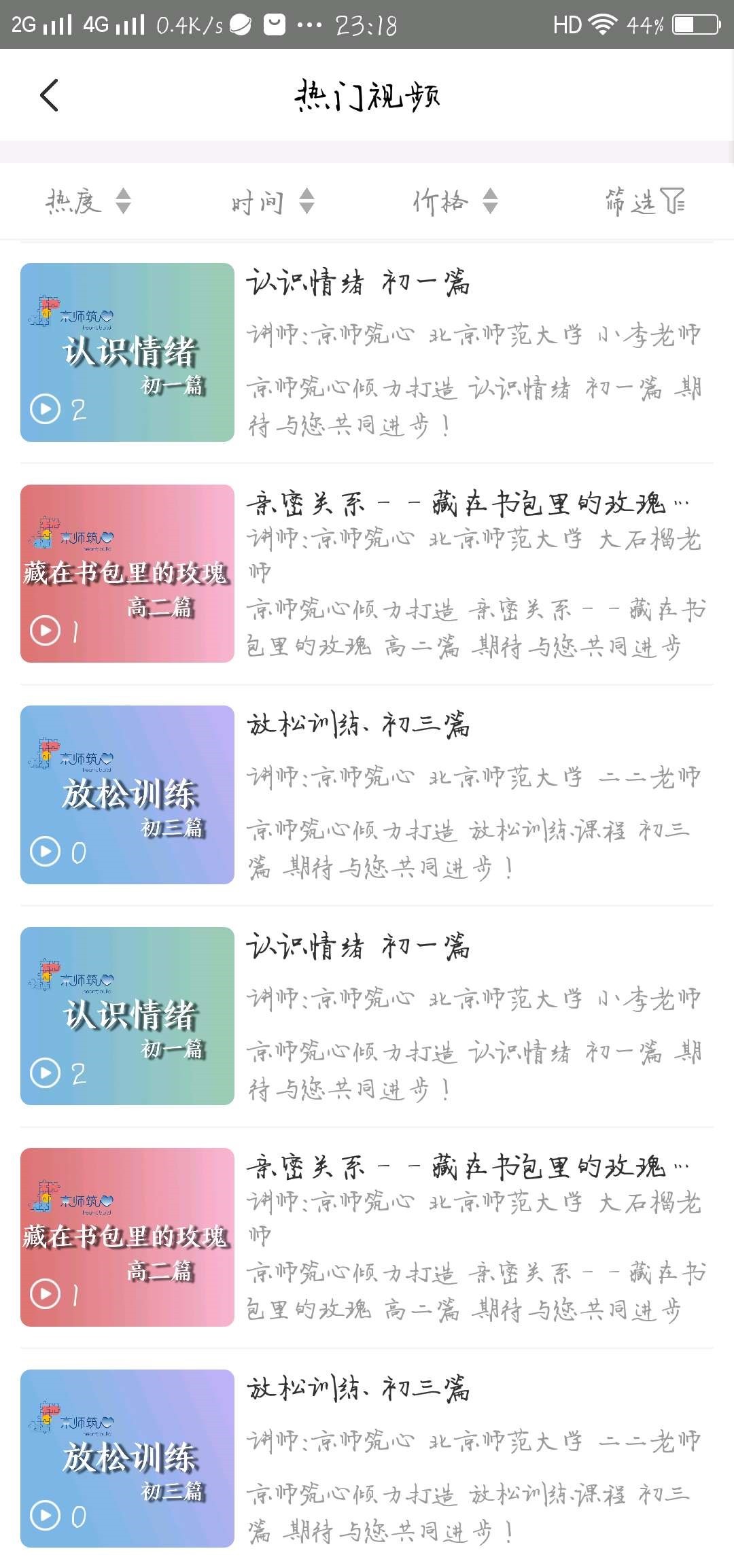Go back from the 热门视频 page

[50, 95]
